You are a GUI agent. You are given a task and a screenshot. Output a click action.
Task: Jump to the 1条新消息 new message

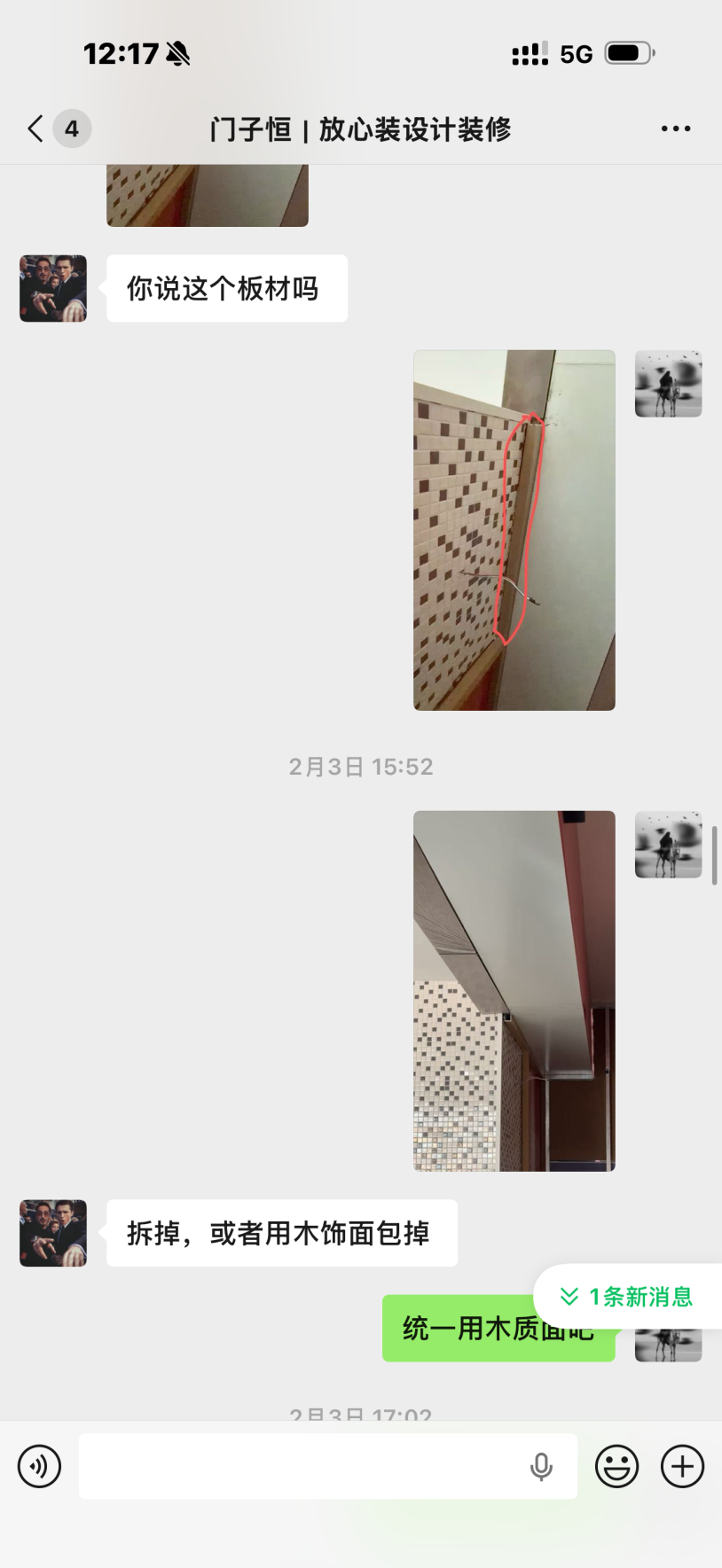pyautogui.click(x=628, y=1296)
